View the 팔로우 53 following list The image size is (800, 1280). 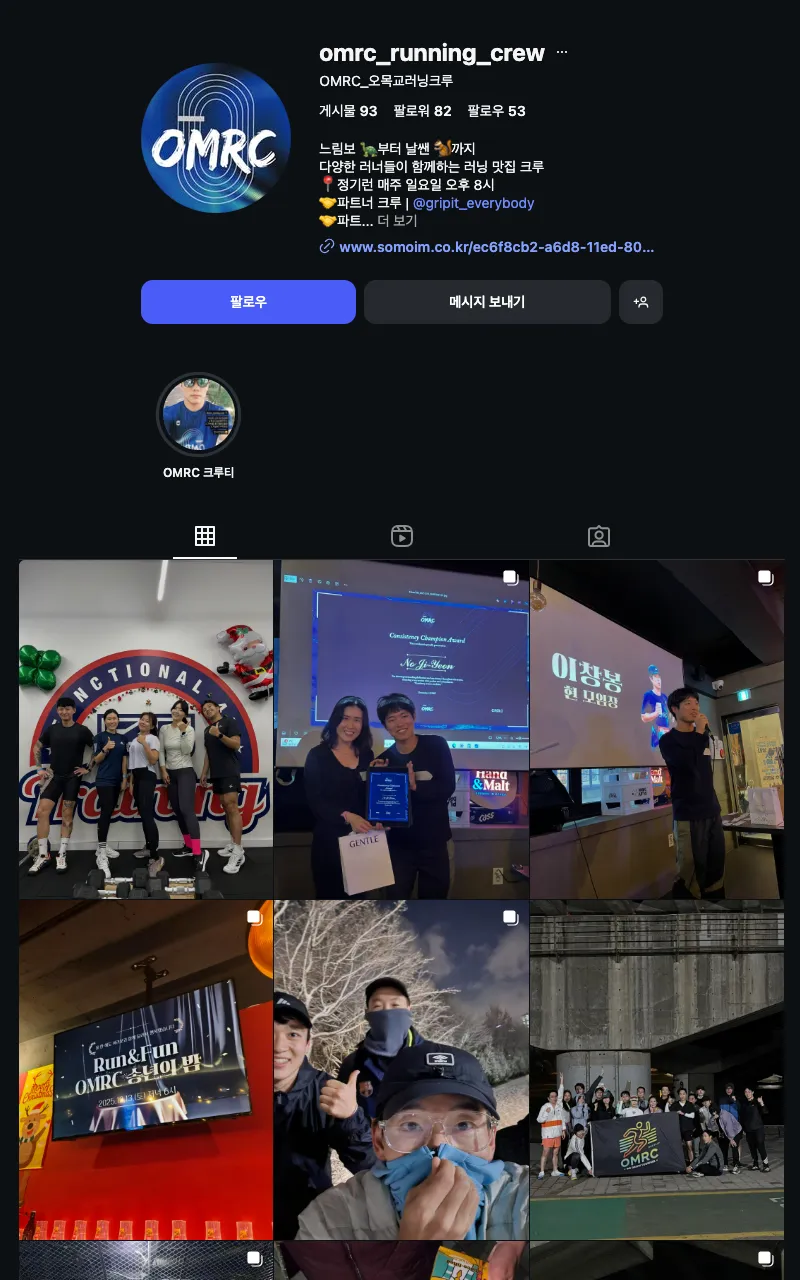pos(496,111)
